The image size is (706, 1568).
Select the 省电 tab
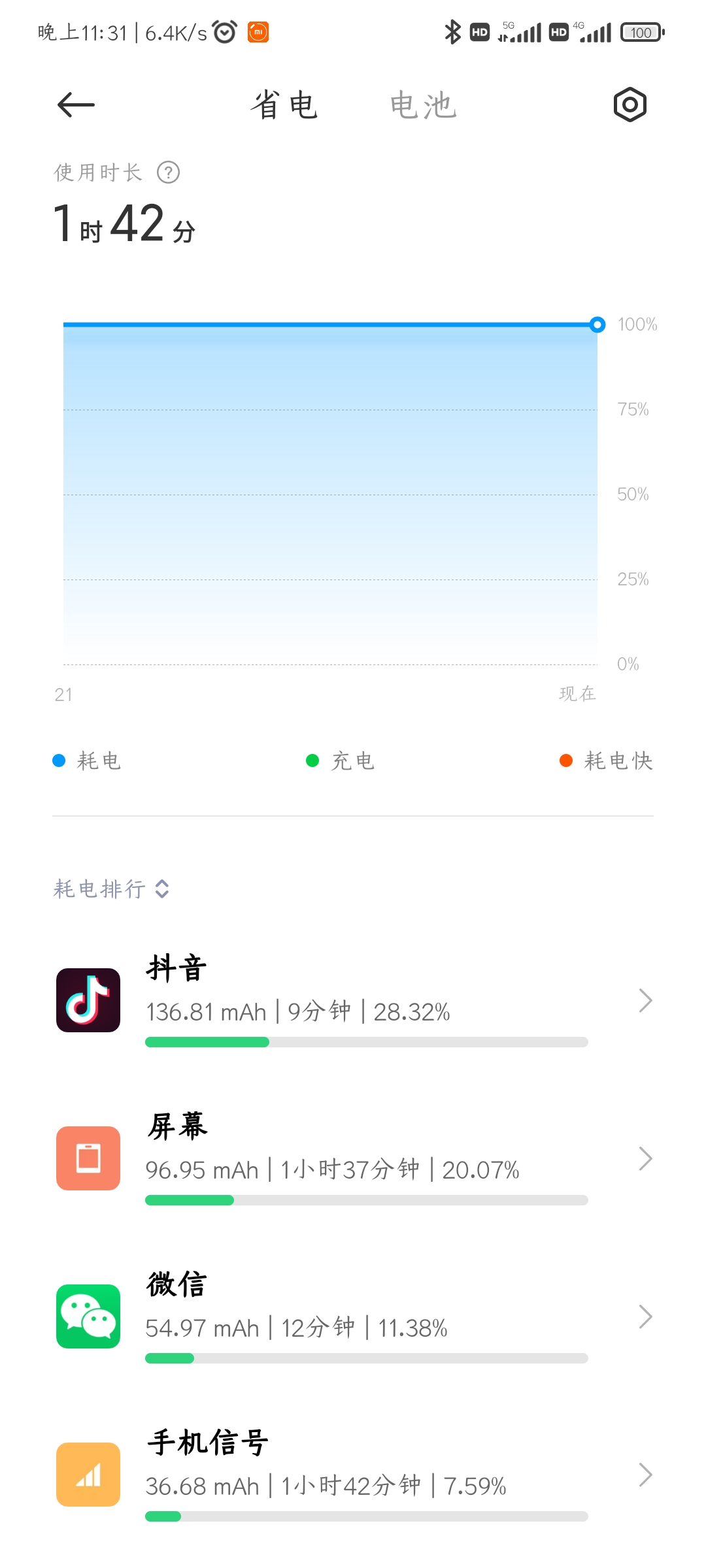point(284,105)
